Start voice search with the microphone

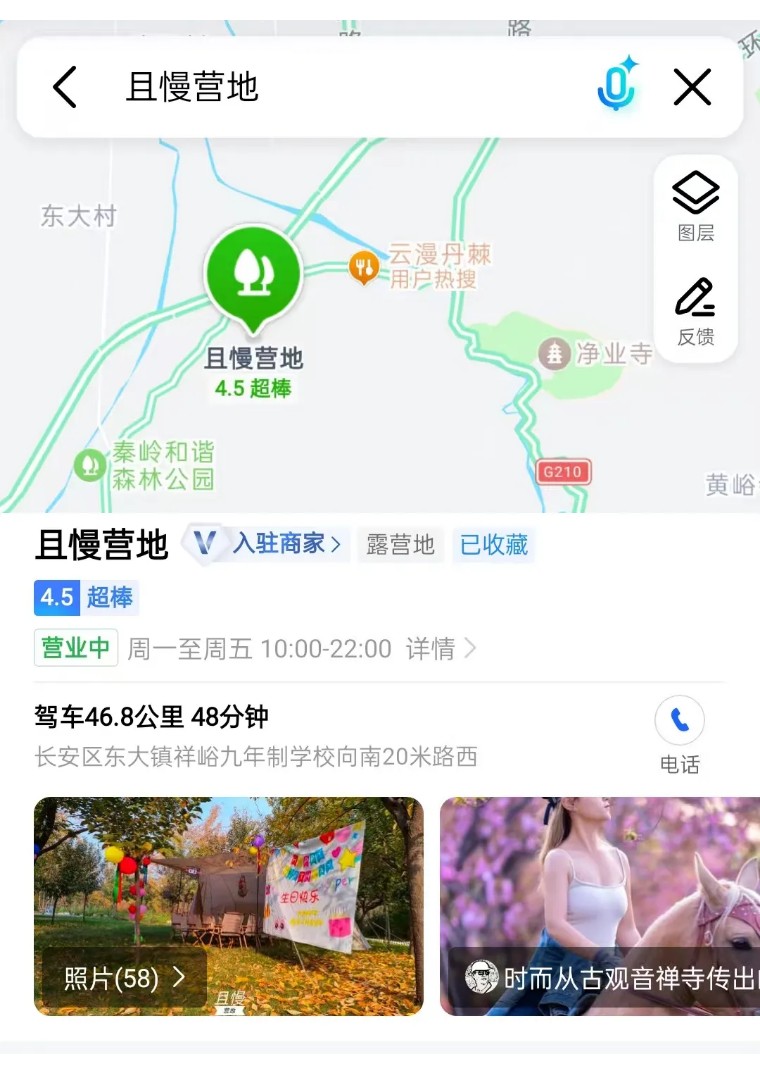pos(617,85)
